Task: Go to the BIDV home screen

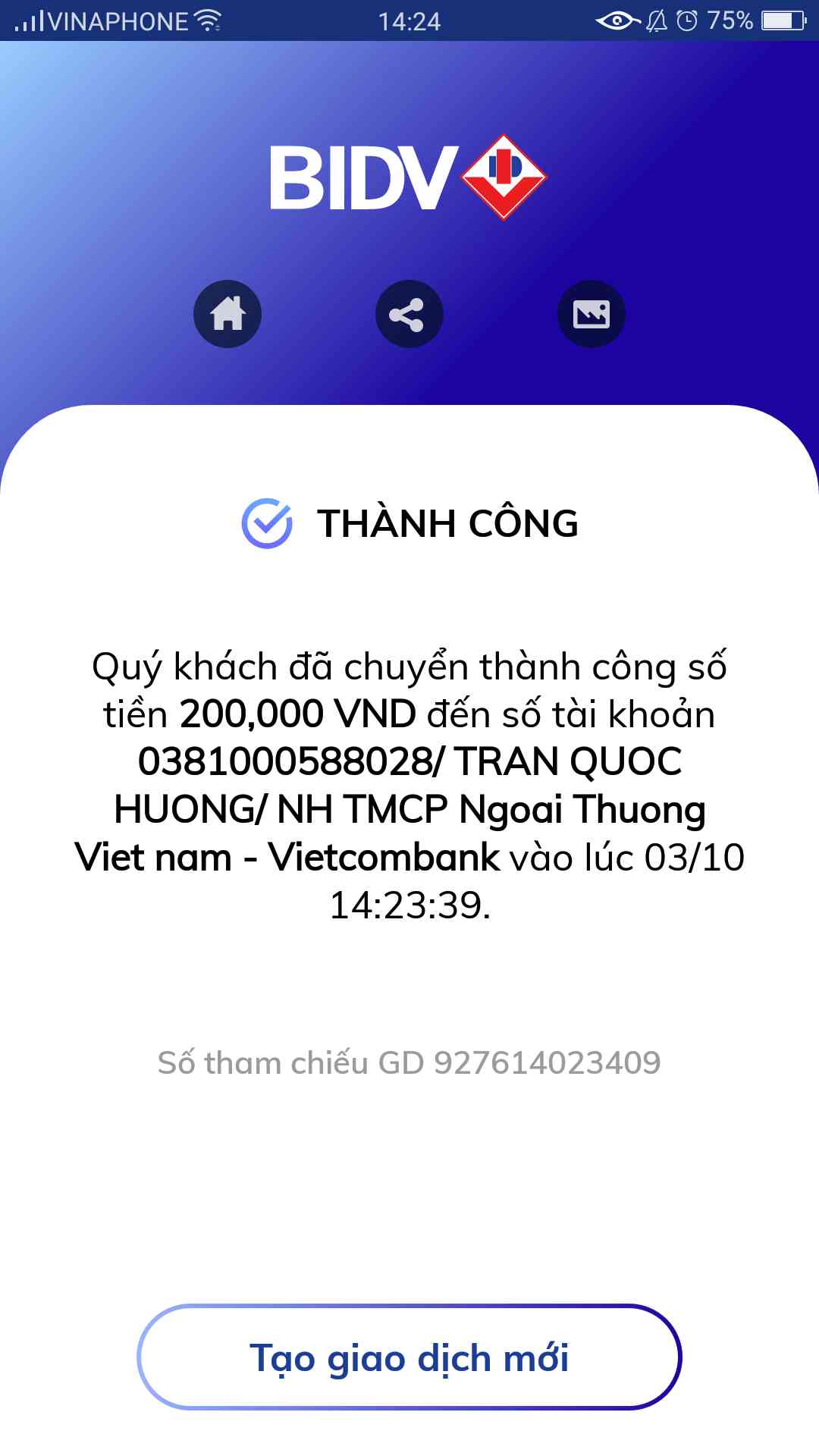Action: [227, 314]
